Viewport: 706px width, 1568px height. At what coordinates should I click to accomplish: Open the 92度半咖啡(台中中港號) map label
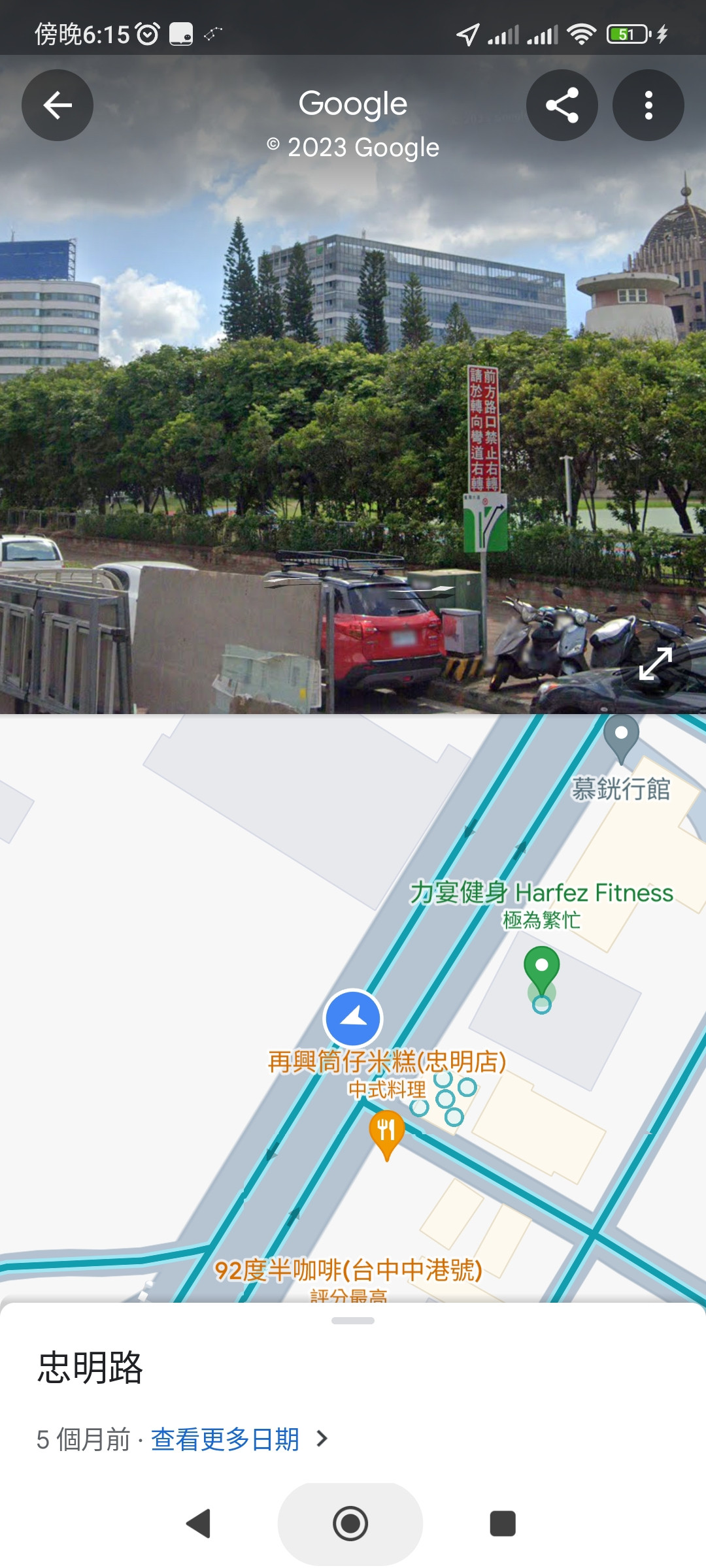tap(348, 1271)
